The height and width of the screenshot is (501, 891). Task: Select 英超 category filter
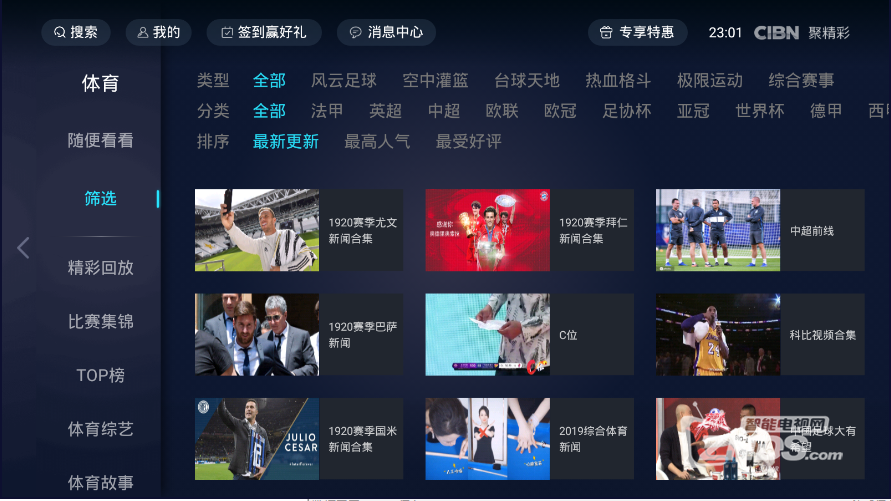coord(385,111)
